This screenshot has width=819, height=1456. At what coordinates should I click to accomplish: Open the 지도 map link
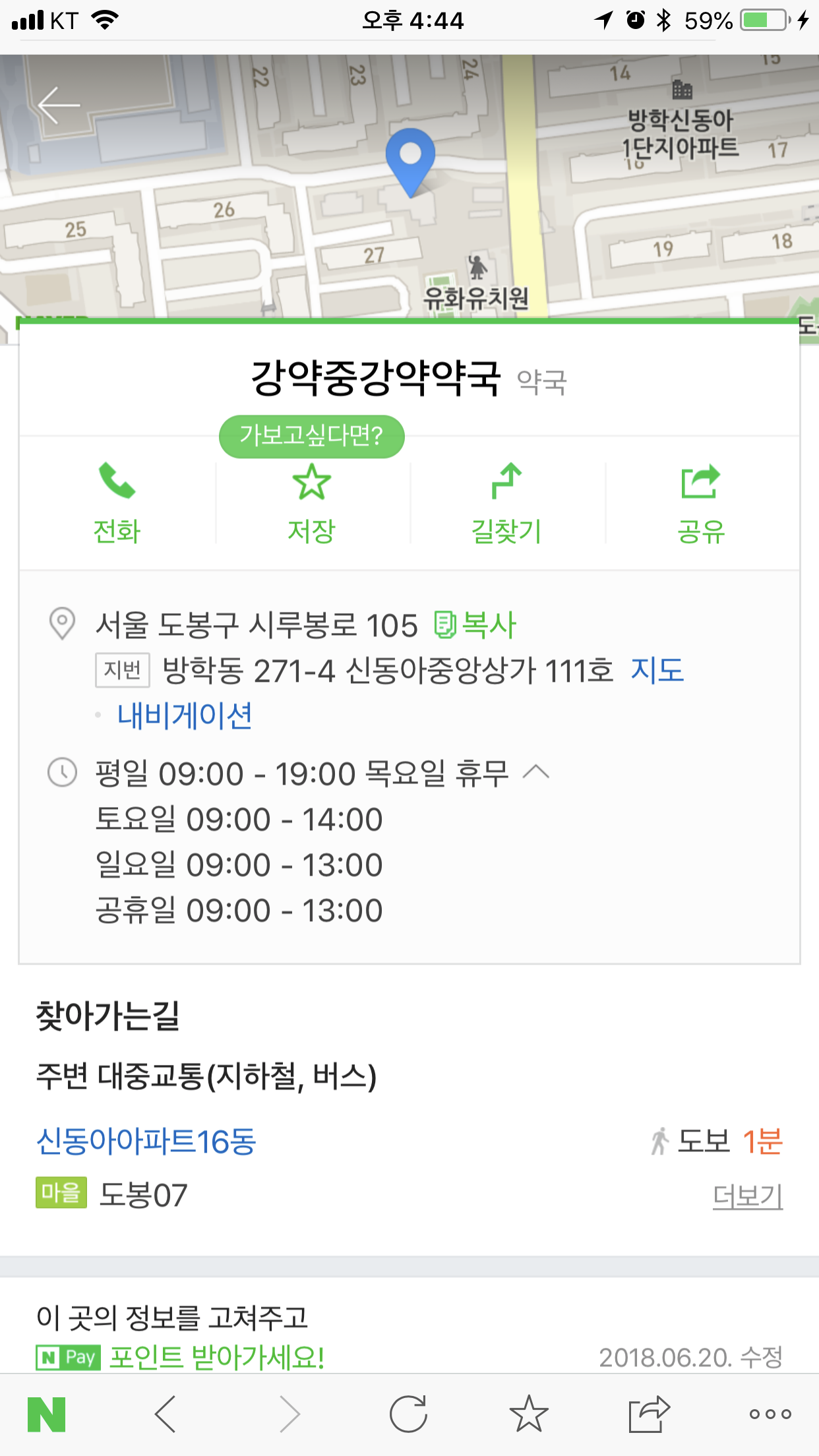click(x=657, y=671)
